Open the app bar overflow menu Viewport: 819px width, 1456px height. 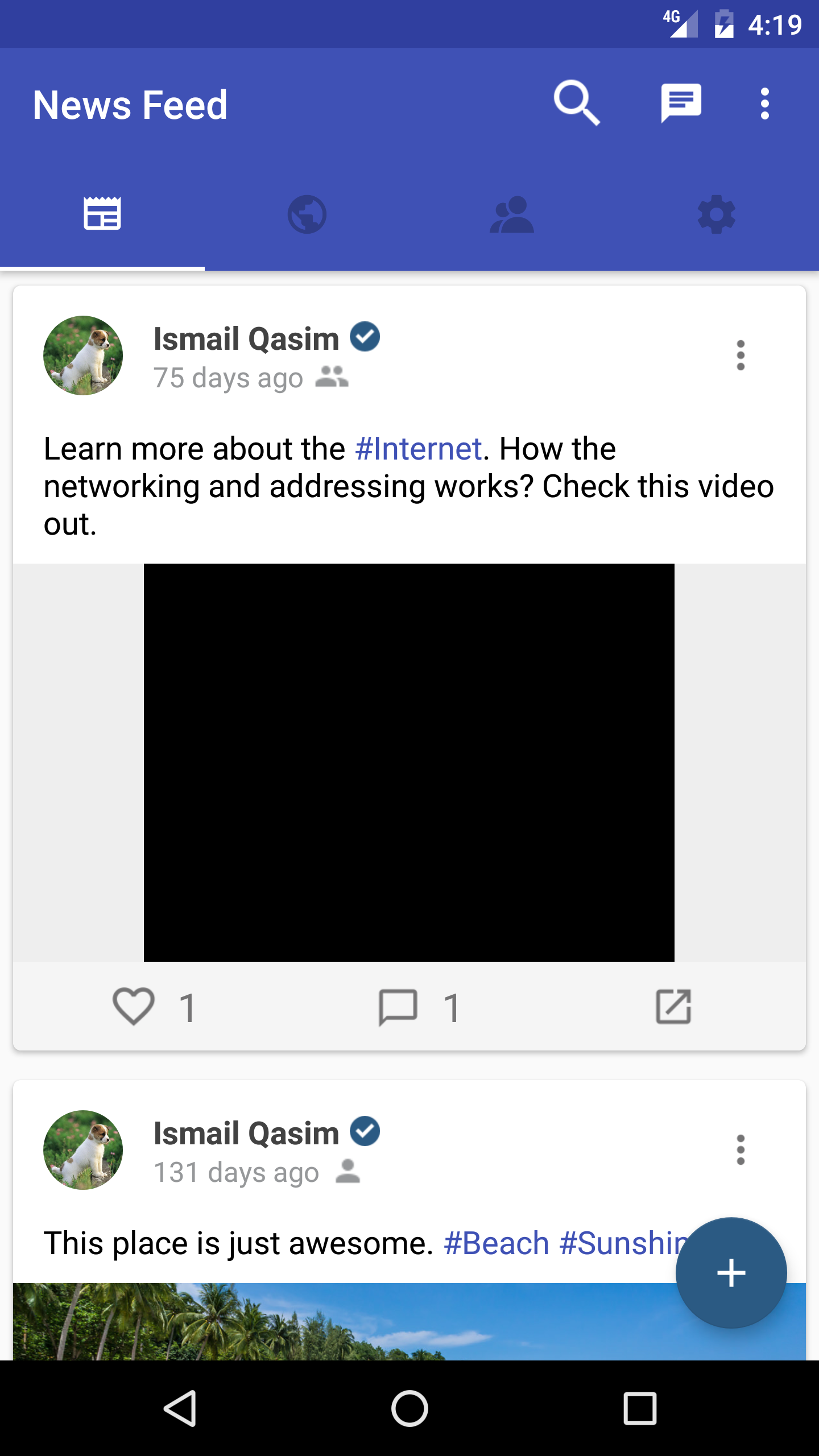765,104
